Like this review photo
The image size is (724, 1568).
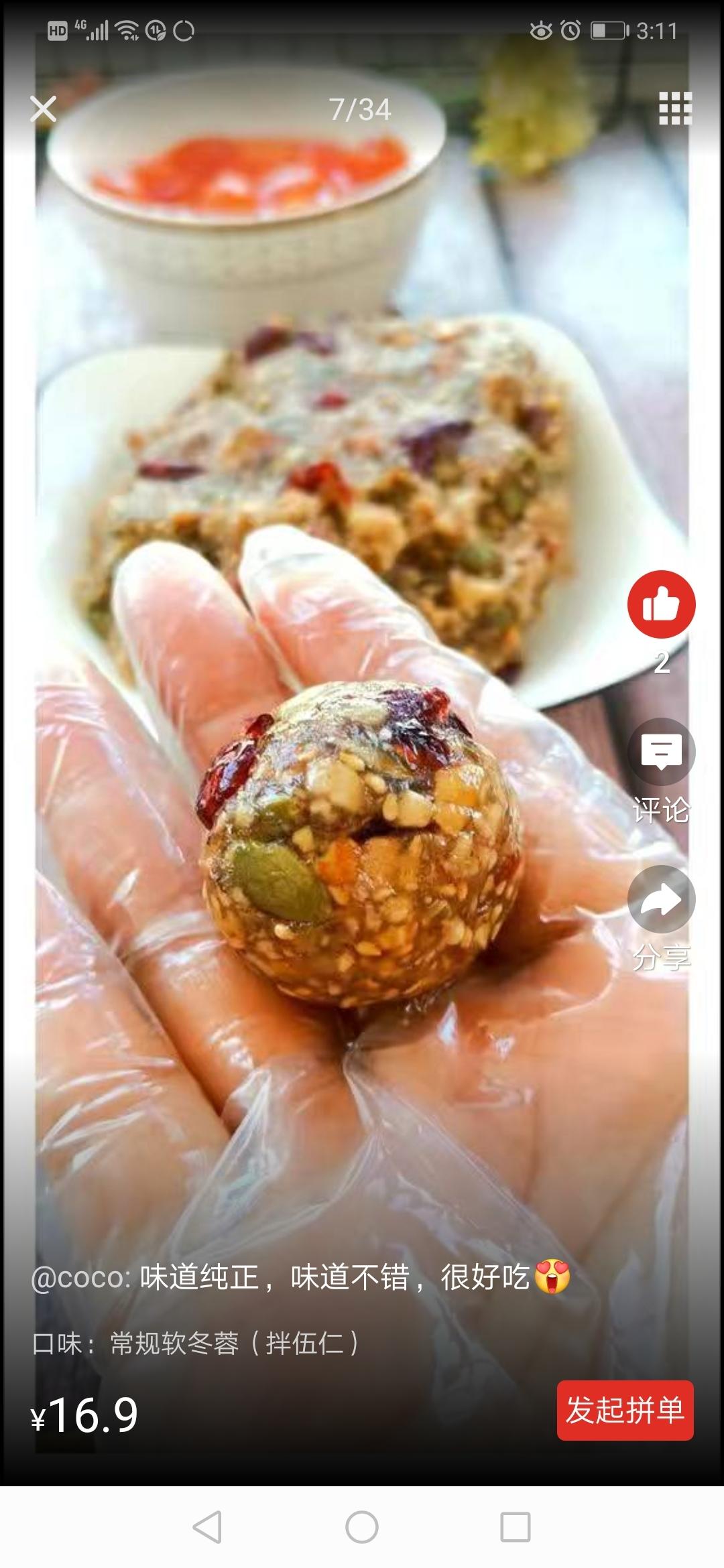click(x=661, y=604)
